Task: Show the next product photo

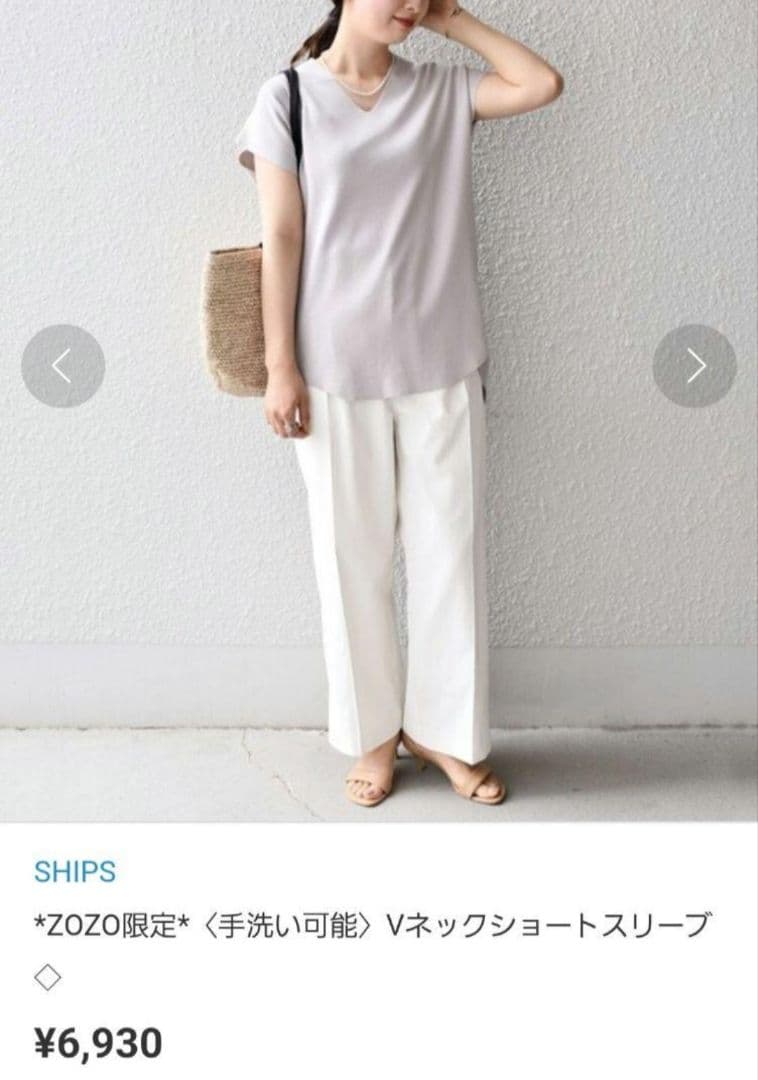Action: (694, 366)
